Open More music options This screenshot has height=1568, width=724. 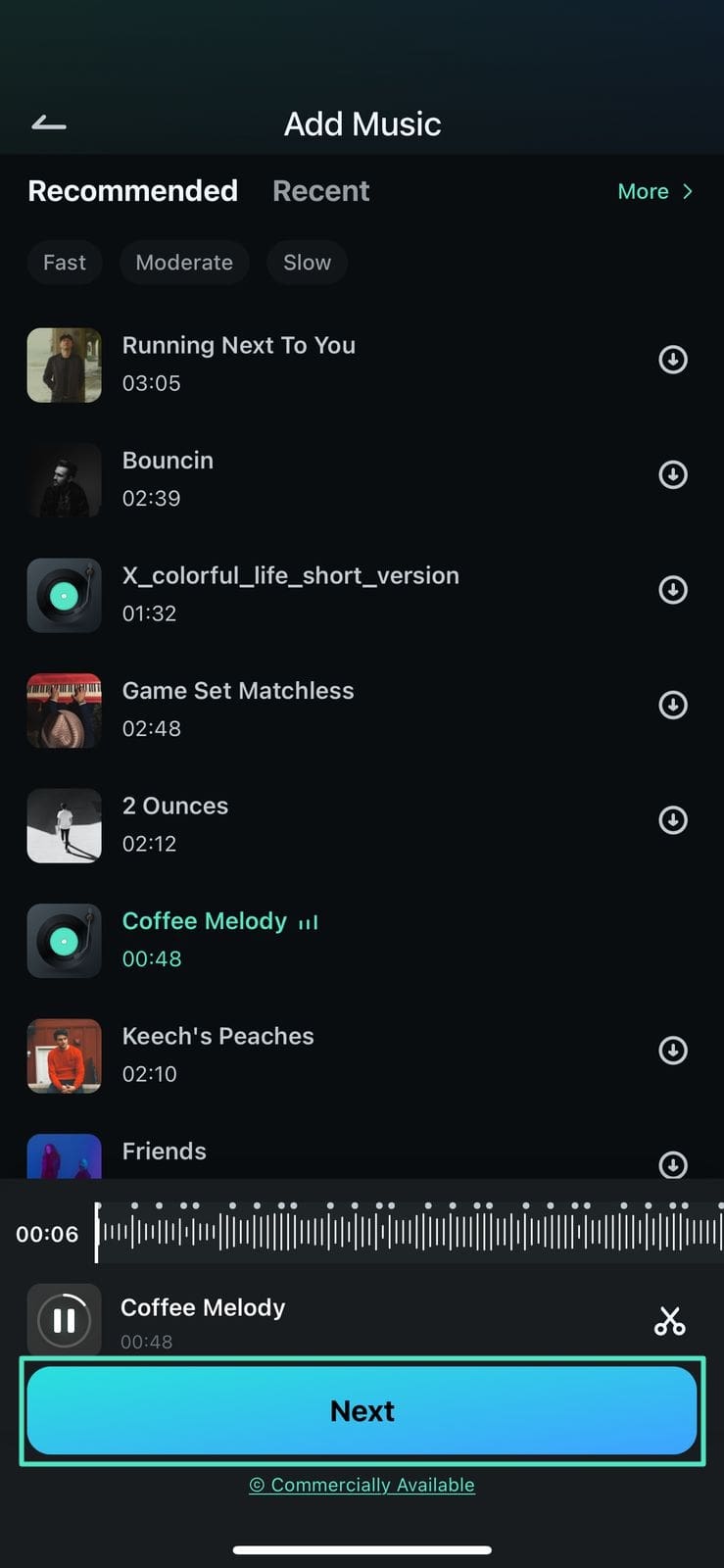654,191
